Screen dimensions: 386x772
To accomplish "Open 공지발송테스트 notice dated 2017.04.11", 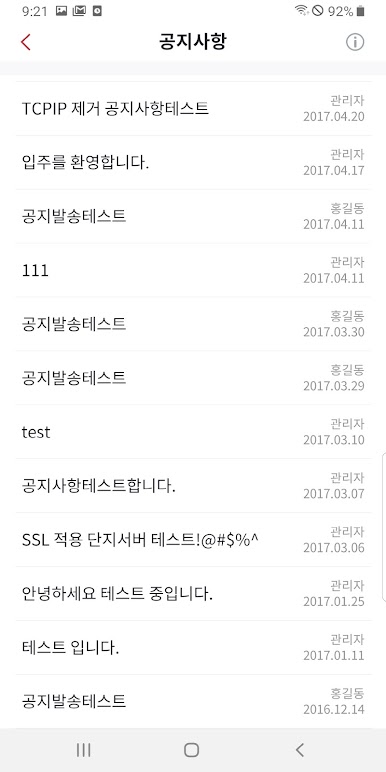I will (193, 216).
